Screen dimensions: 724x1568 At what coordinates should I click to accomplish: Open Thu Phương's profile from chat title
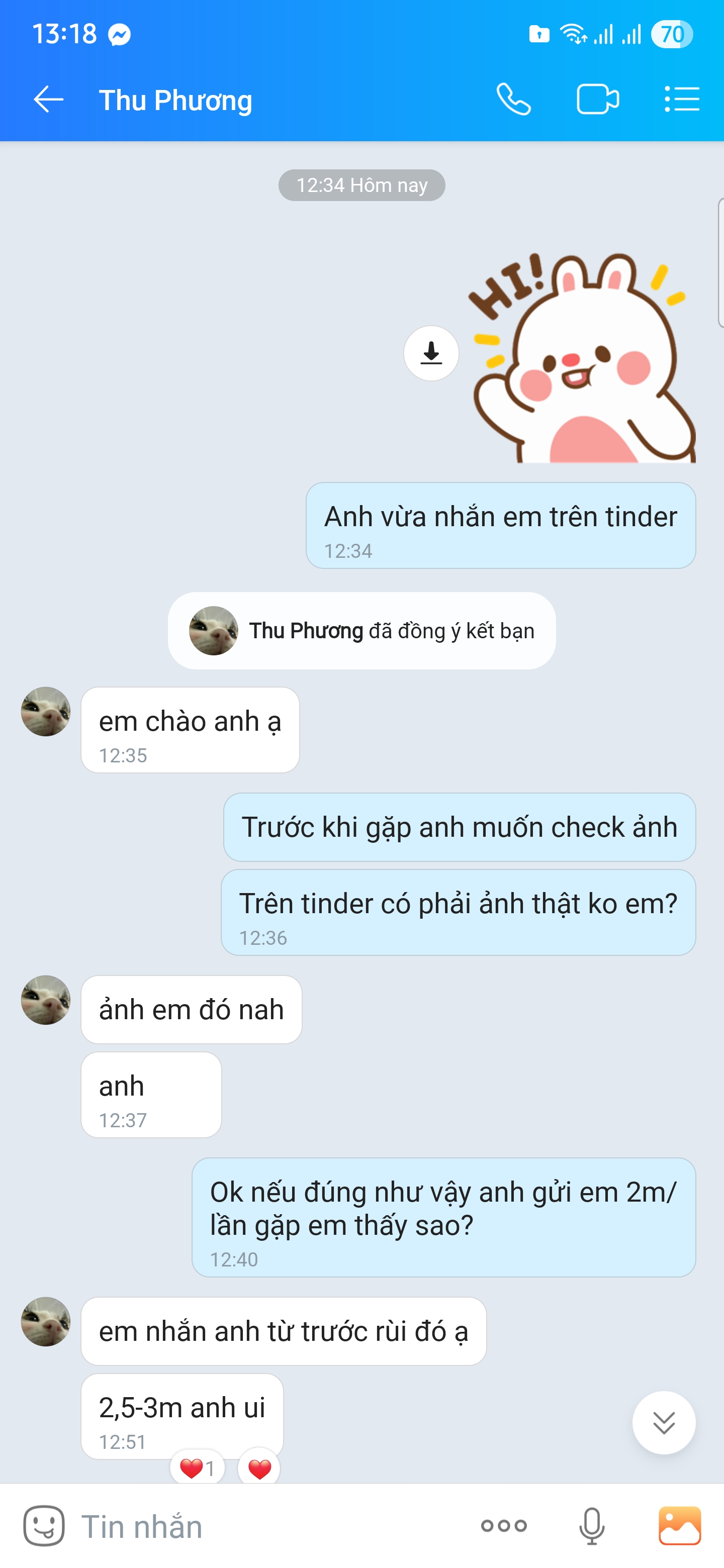pyautogui.click(x=175, y=101)
